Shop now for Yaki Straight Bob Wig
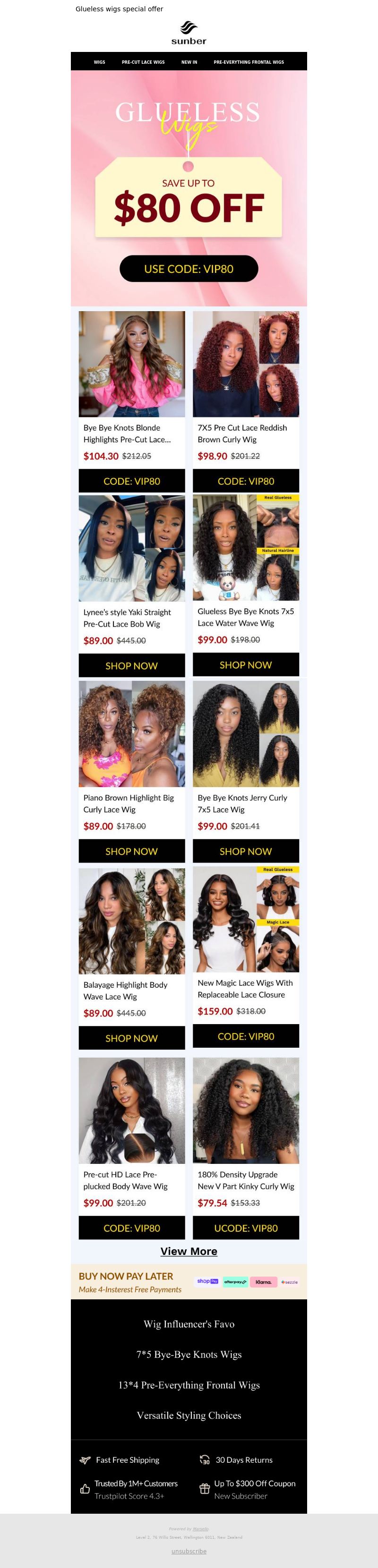Viewport: 378px width, 1568px height. tap(131, 666)
